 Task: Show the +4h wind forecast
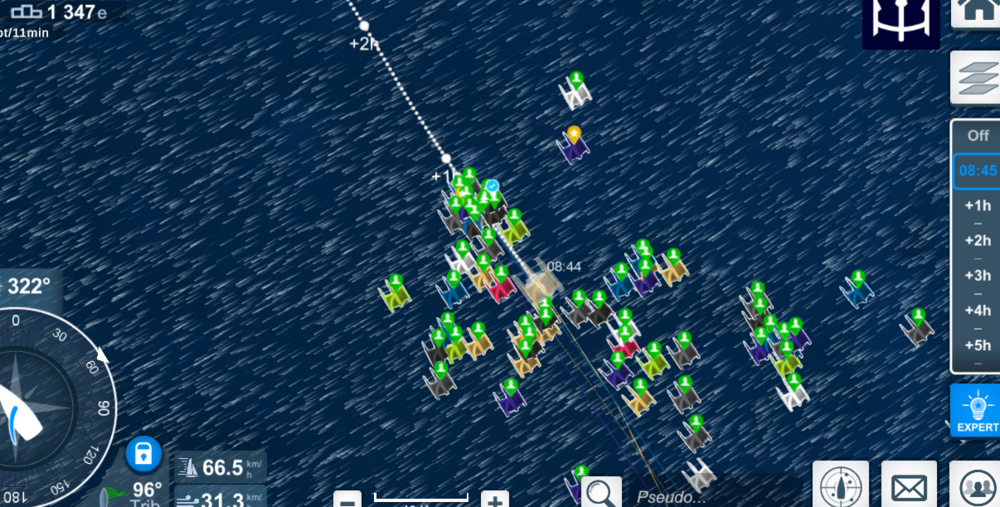(977, 310)
